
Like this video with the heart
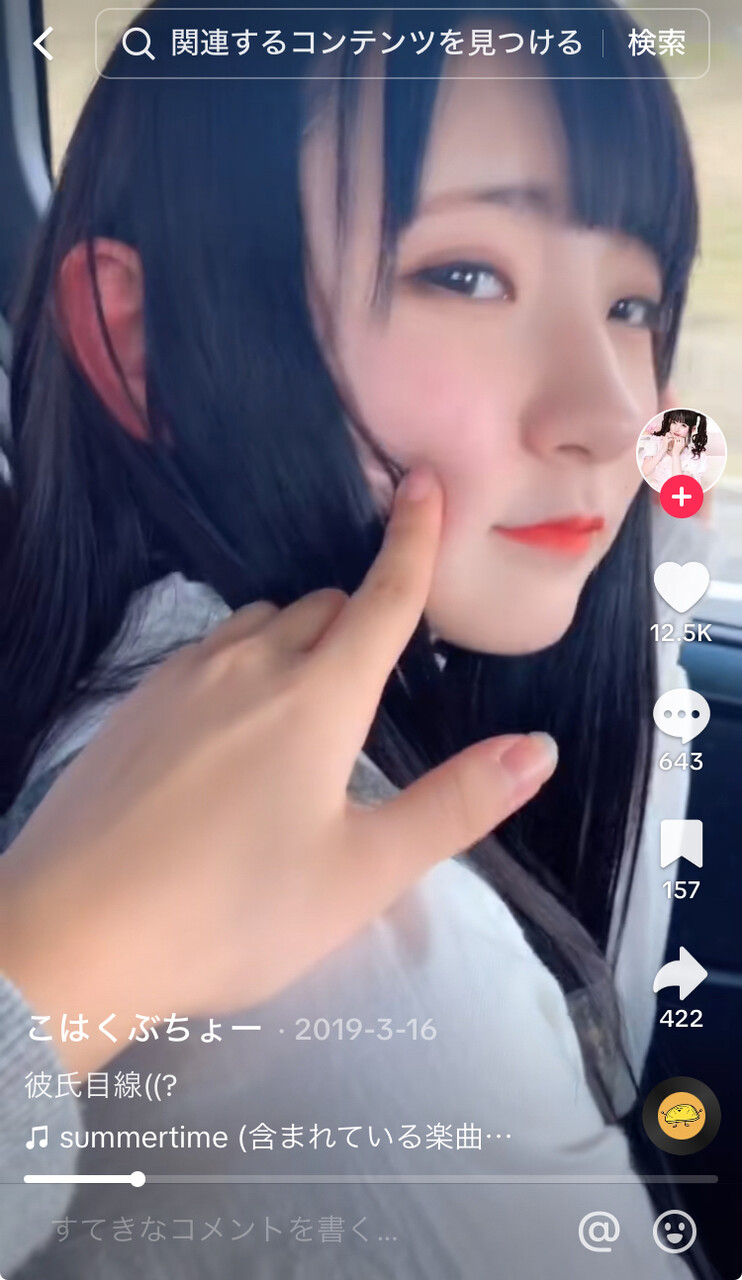point(681,588)
